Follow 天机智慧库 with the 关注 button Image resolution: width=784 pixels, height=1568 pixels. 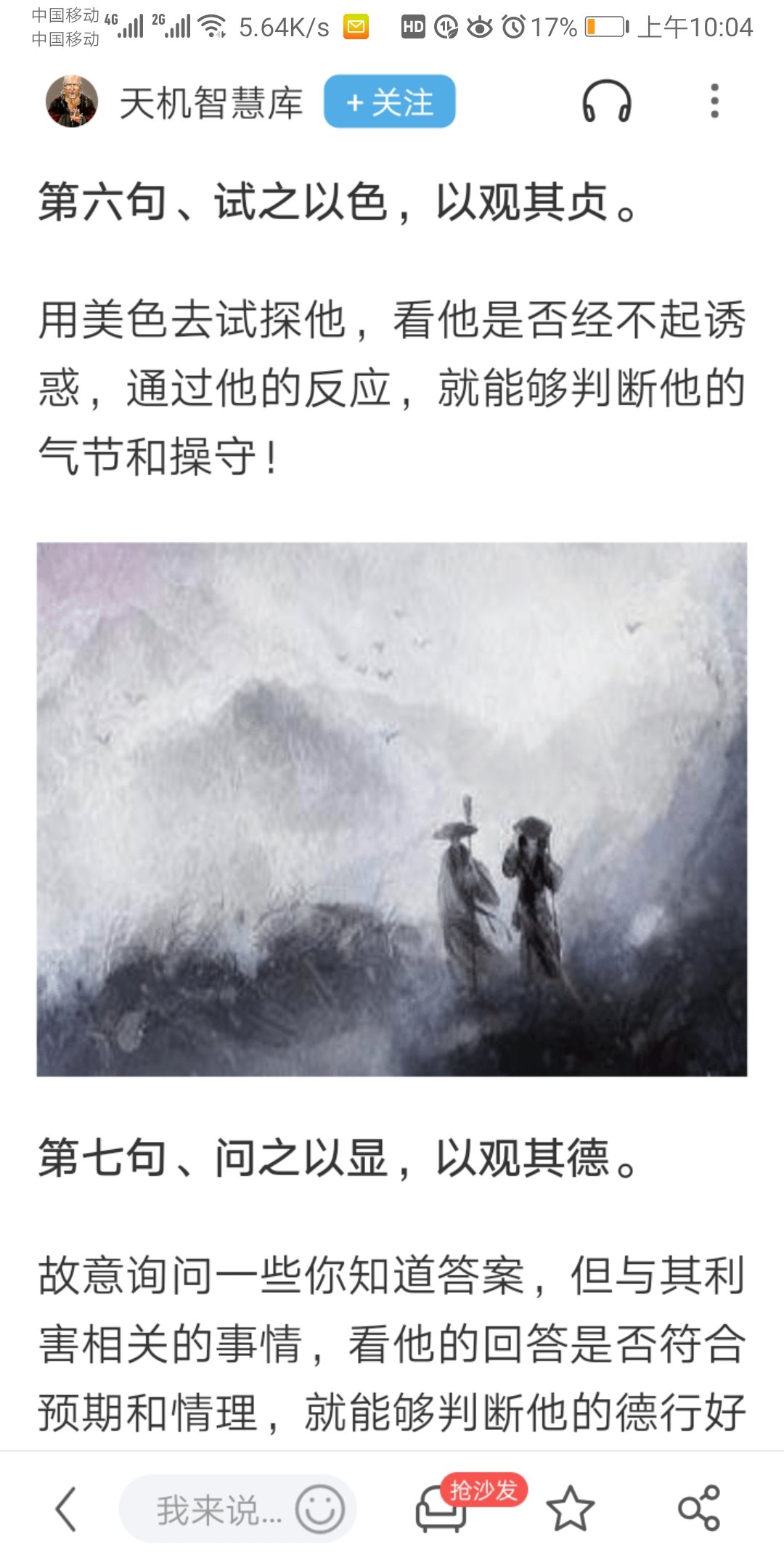389,102
